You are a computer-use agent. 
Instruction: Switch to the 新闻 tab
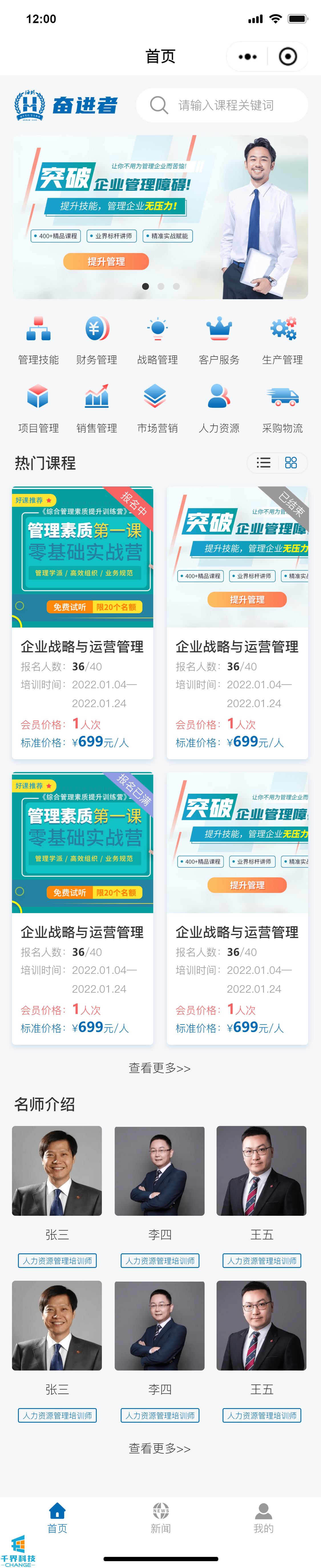(161, 1518)
